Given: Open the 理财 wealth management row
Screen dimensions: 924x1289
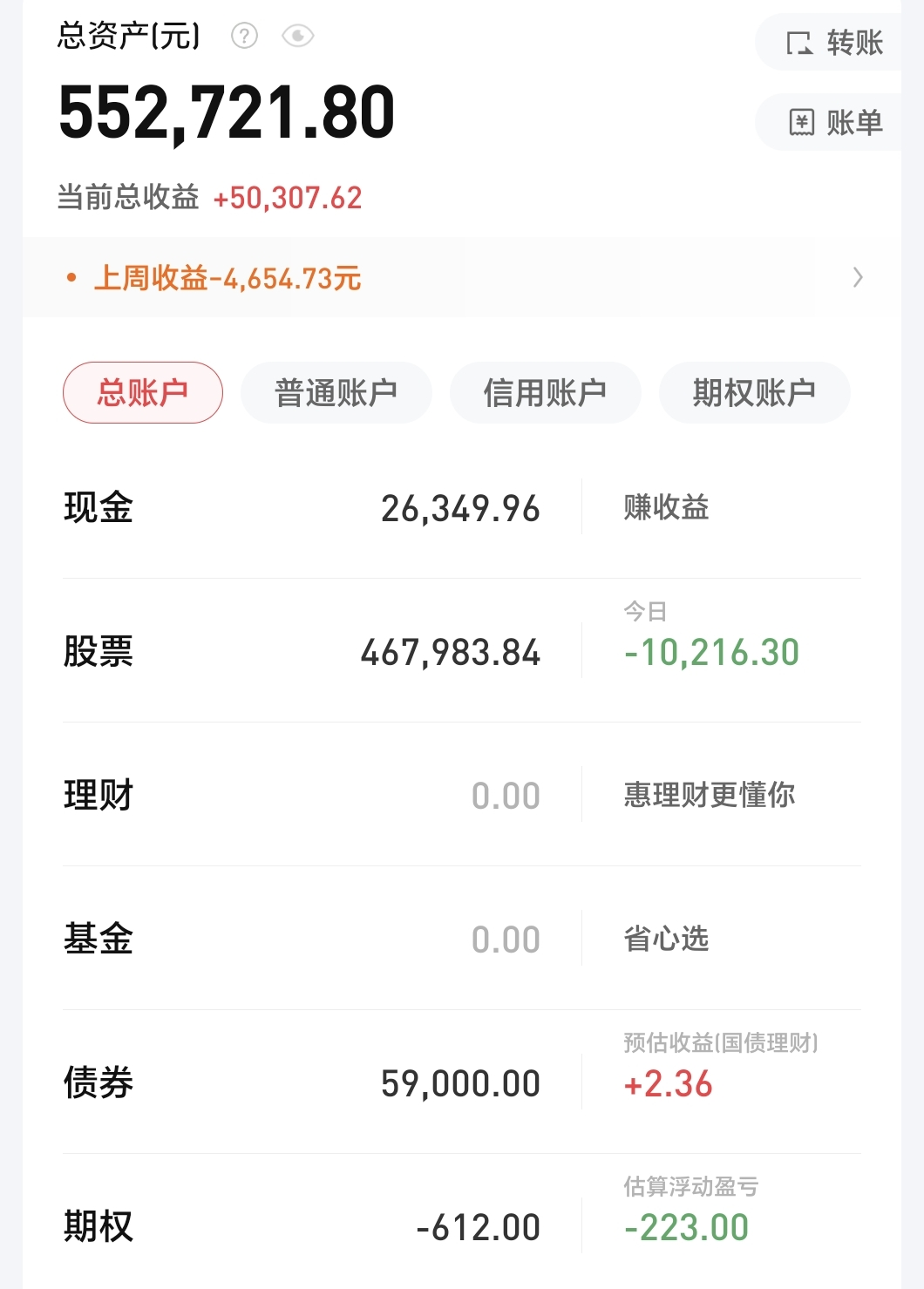Looking at the screenshot, I should (x=305, y=796).
